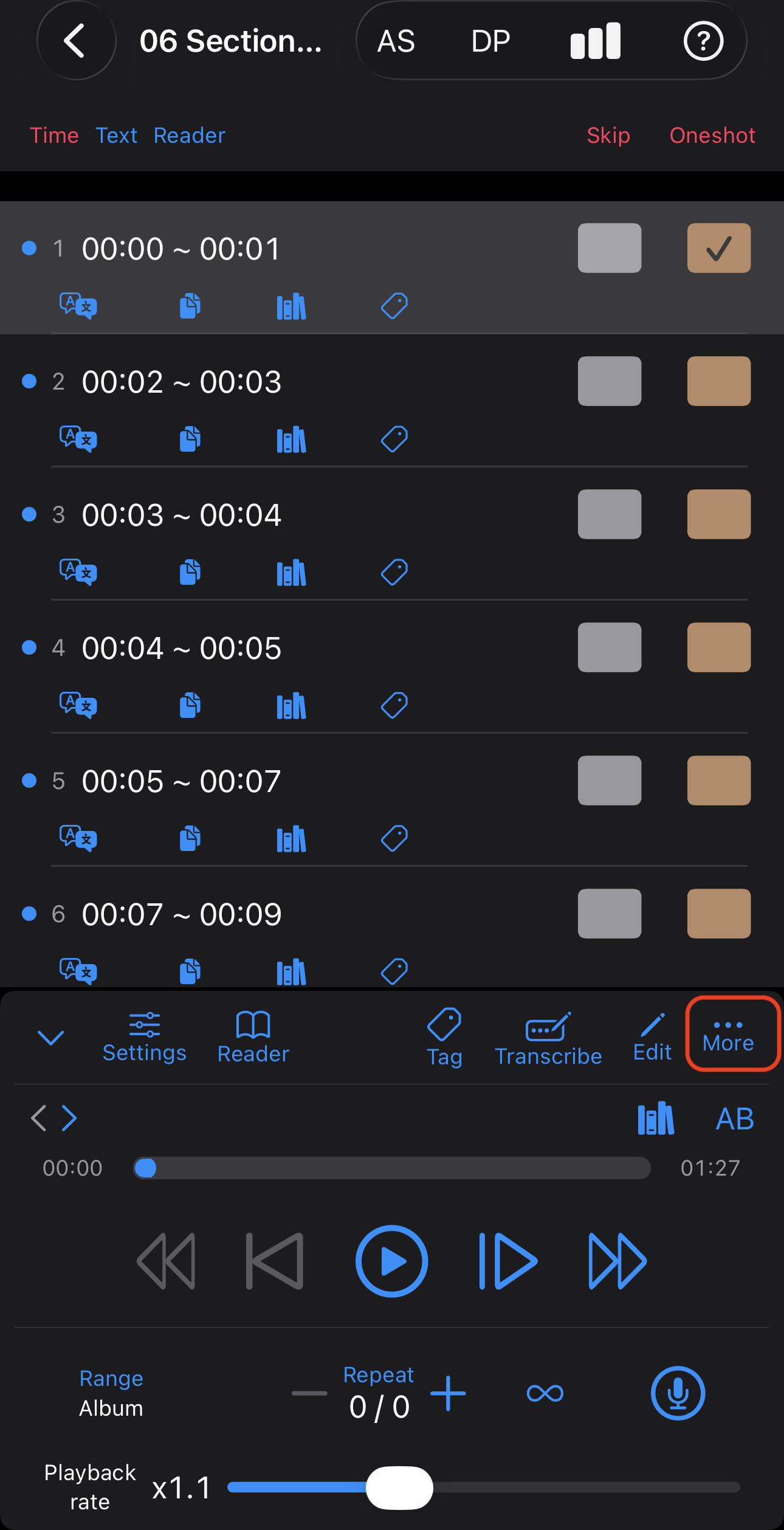784x1530 pixels.
Task: Enable infinite repeat loop
Action: point(545,1393)
